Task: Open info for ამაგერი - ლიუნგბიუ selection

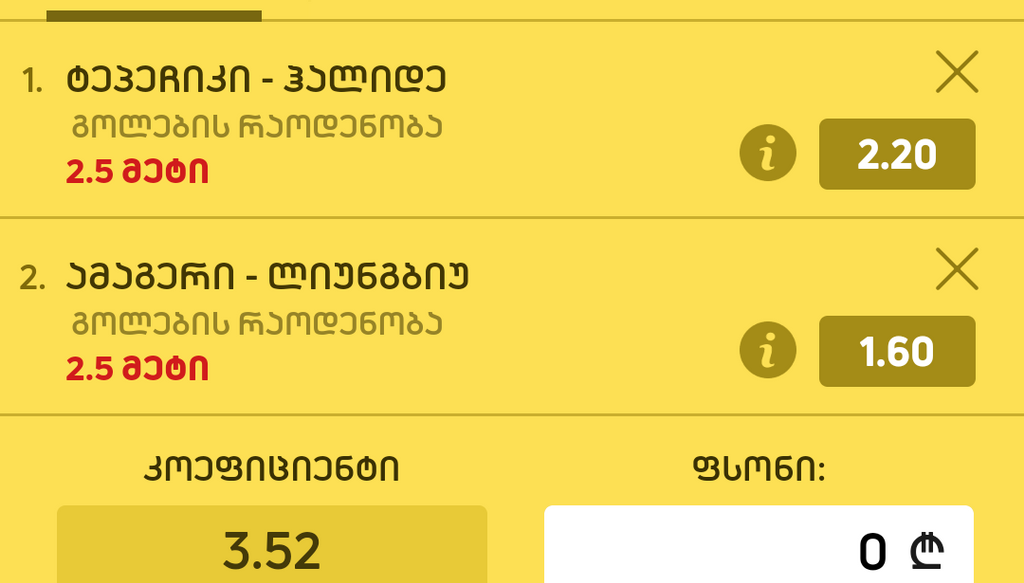Action: 768,351
